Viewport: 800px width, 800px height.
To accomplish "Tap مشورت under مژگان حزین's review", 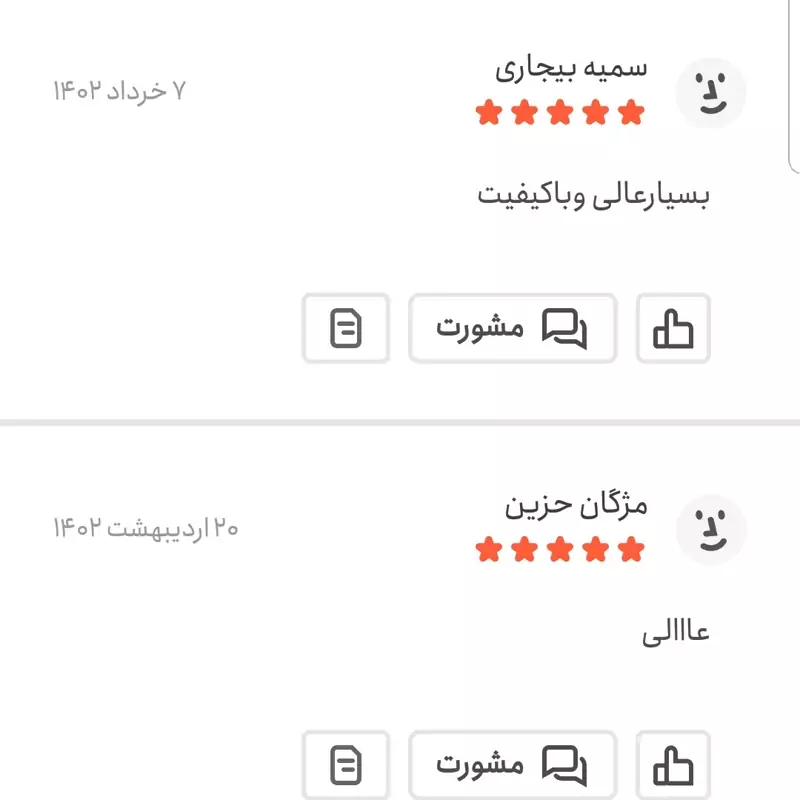I will [x=512, y=766].
